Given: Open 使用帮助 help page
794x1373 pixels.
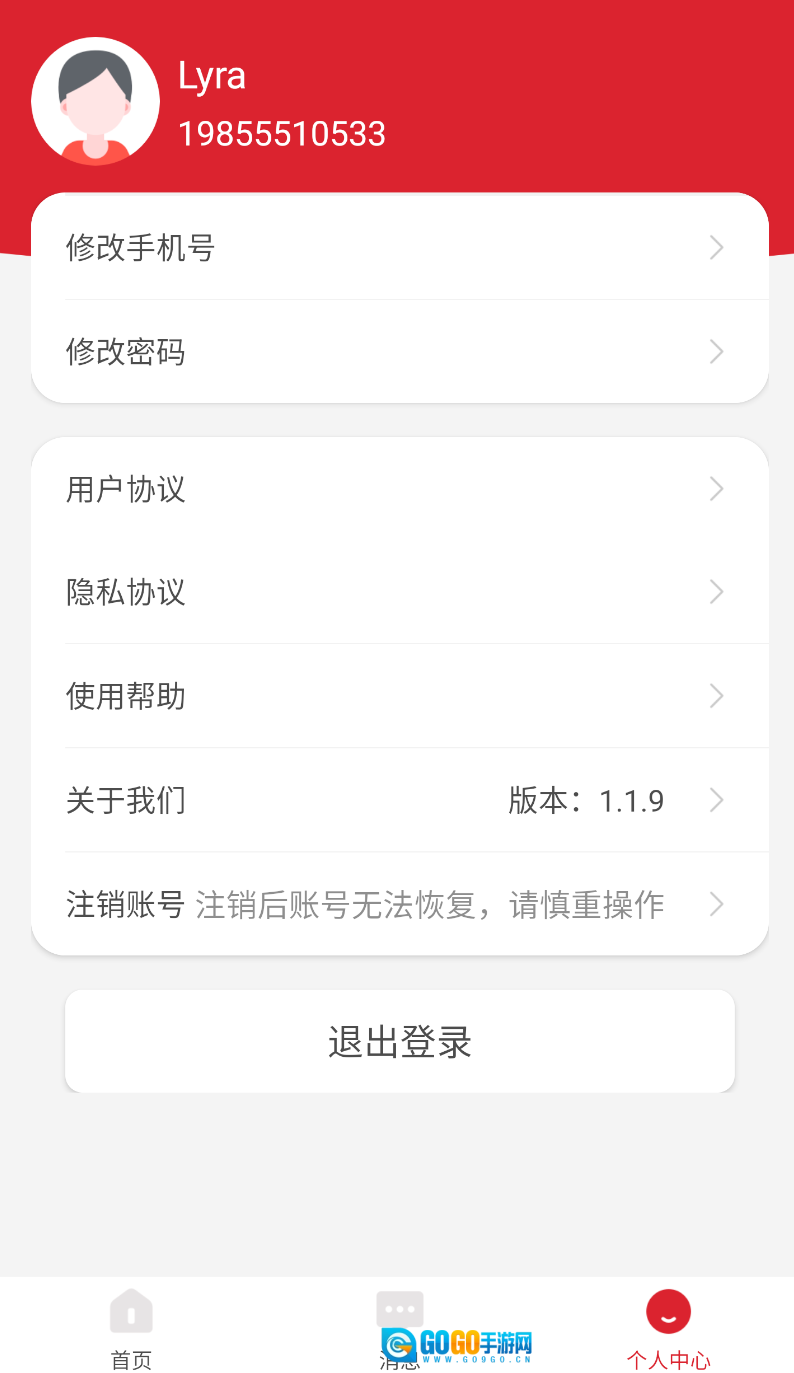Looking at the screenshot, I should pos(400,696).
